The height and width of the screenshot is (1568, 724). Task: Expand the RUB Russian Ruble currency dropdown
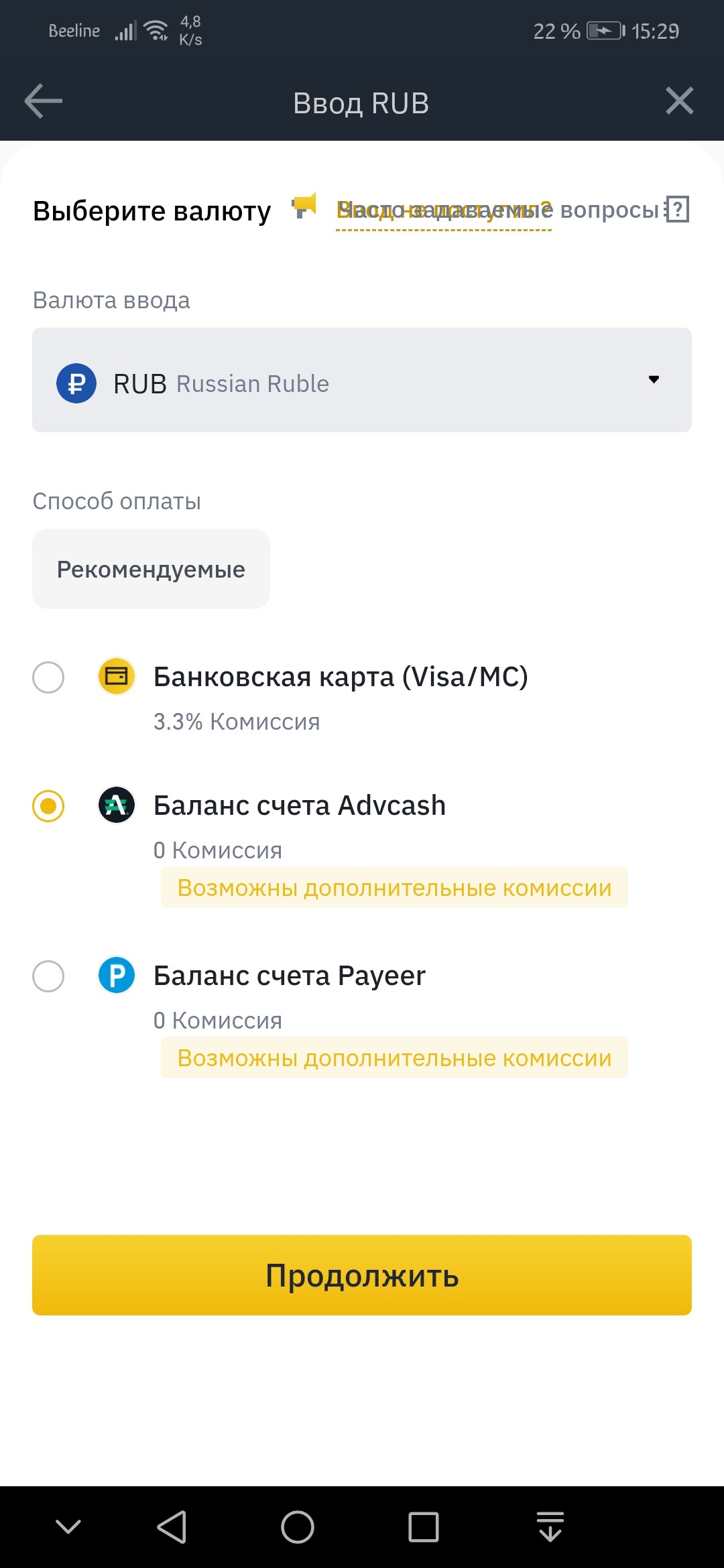click(x=362, y=380)
